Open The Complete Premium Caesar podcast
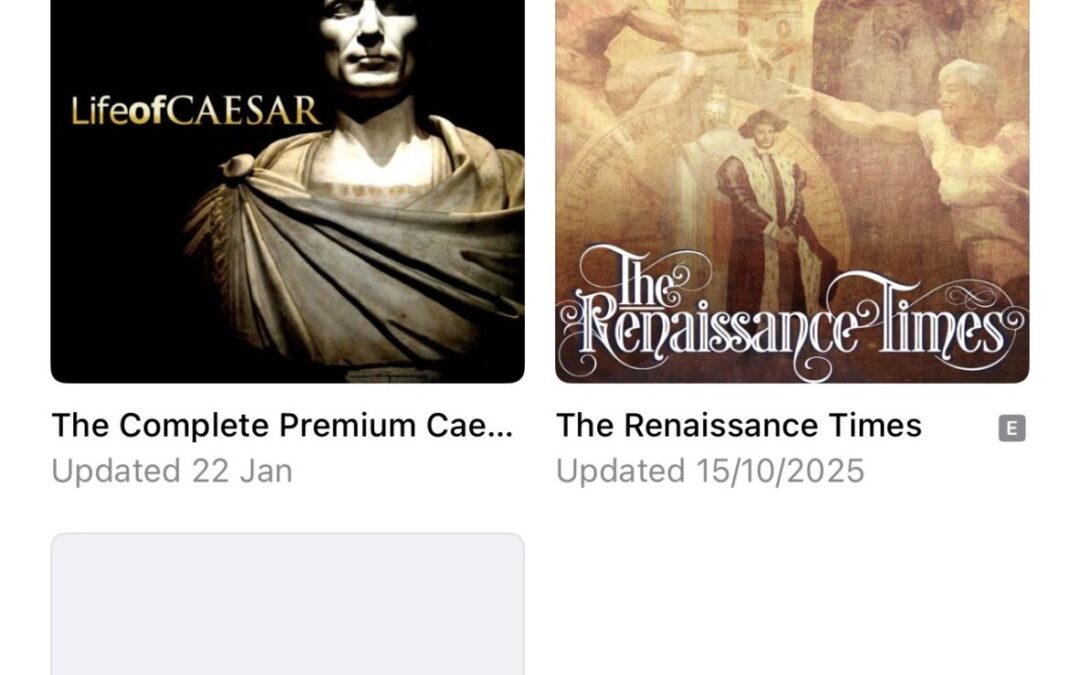Screen dimensions: 1080x675 pyautogui.click(x=287, y=190)
